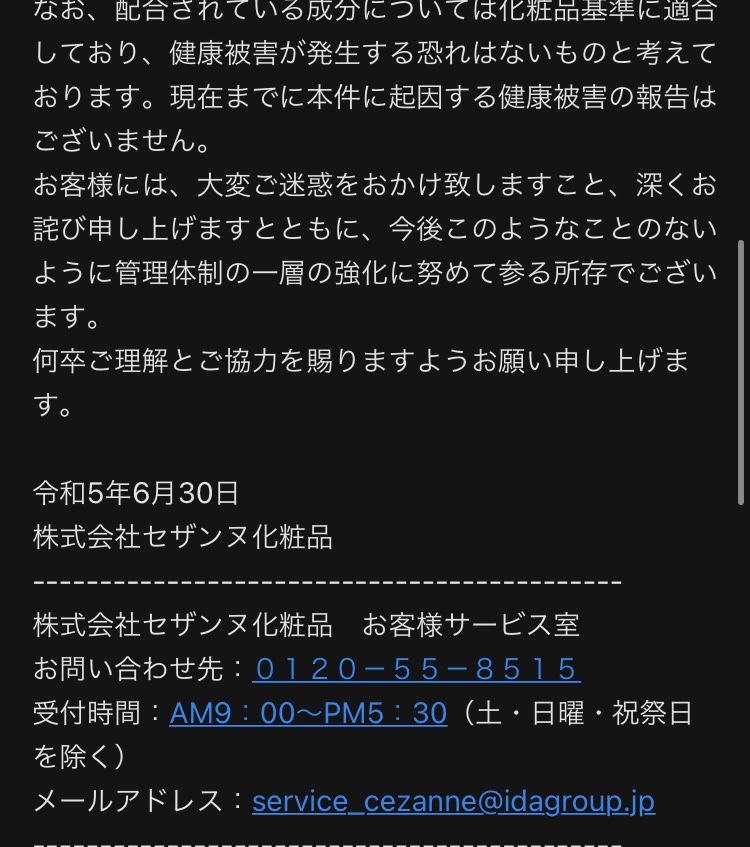Email service_cezanne@idagroup.jp
This screenshot has width=750, height=847.
pyautogui.click(x=453, y=801)
